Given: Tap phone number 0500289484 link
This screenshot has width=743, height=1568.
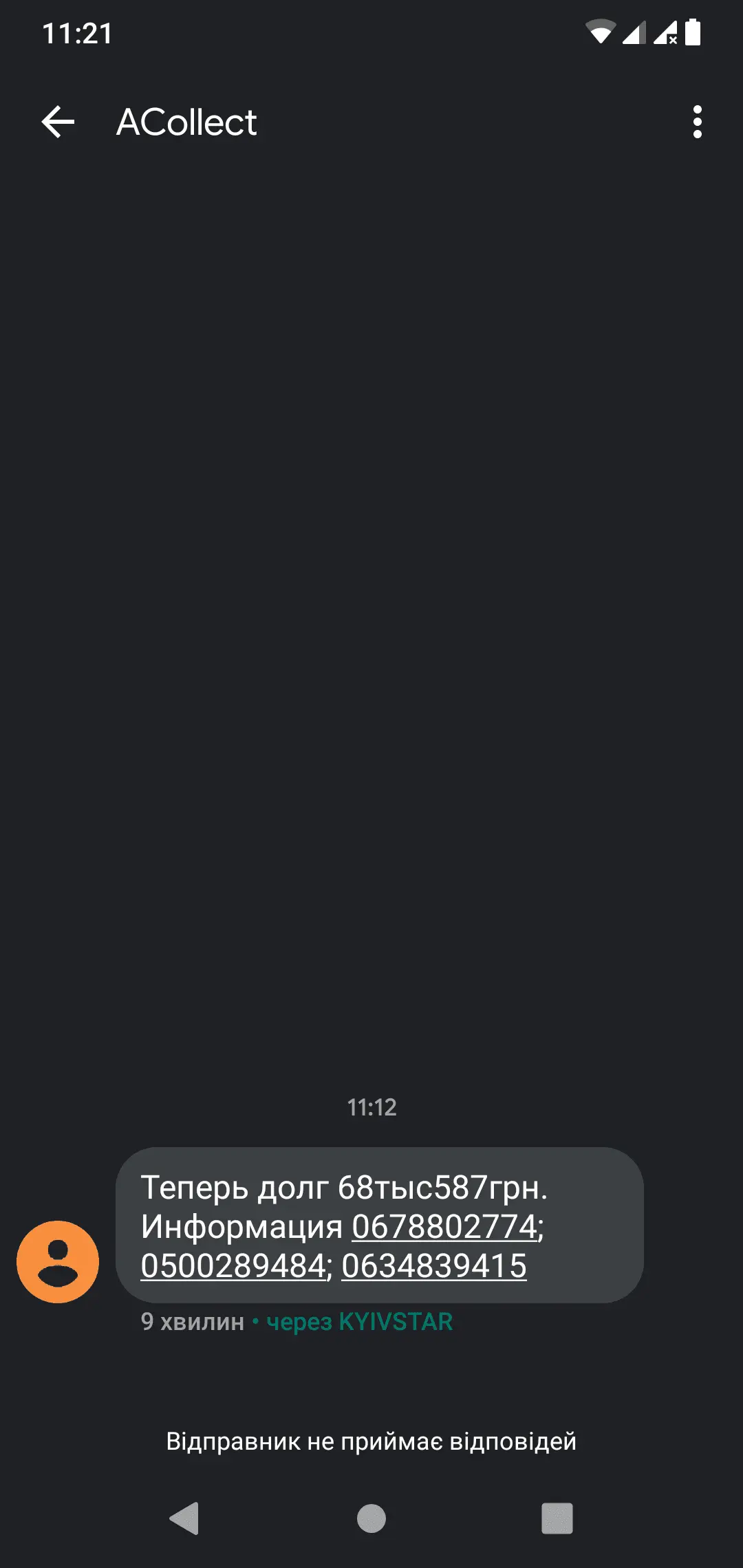Looking at the screenshot, I should 233,1266.
